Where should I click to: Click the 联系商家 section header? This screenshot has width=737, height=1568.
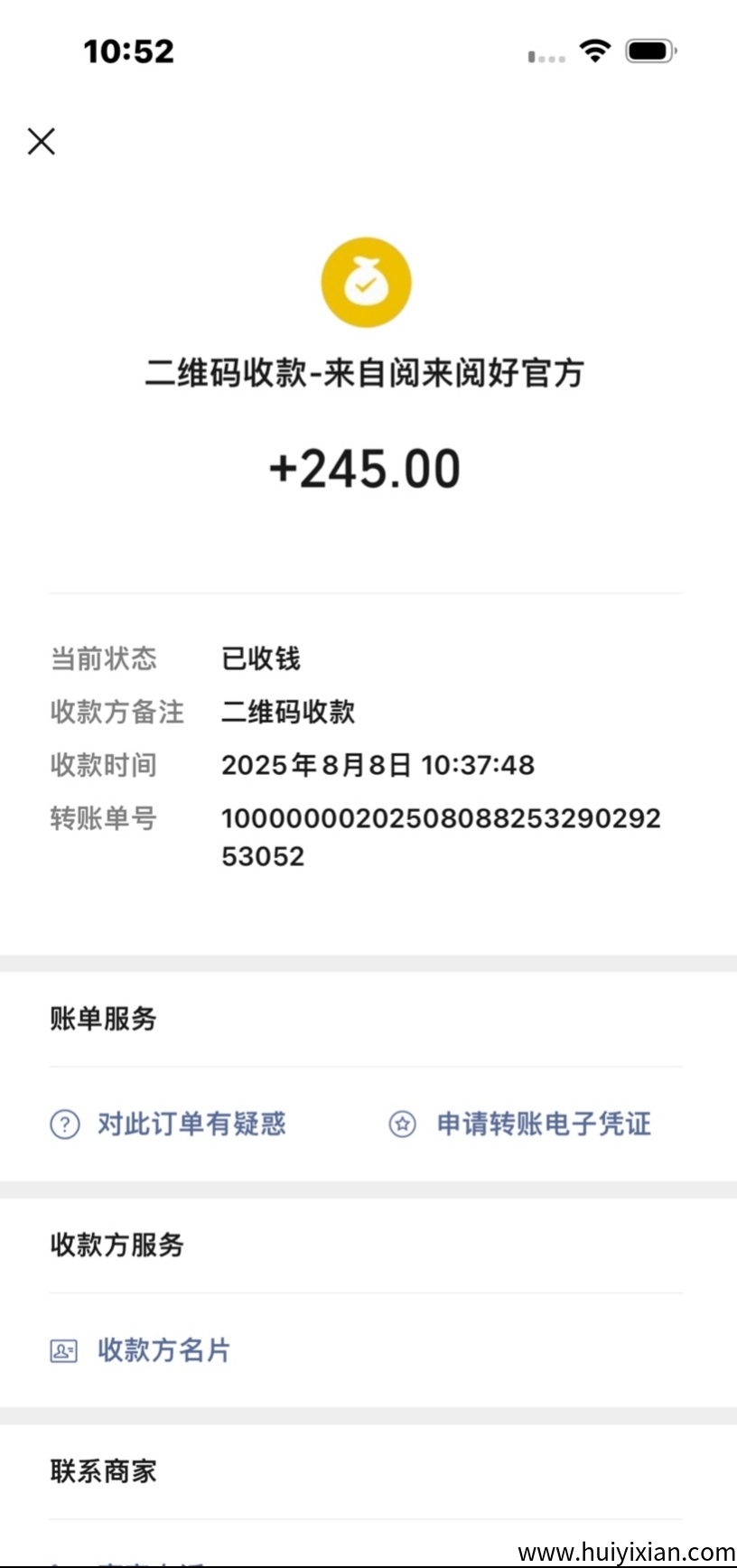(x=103, y=1470)
